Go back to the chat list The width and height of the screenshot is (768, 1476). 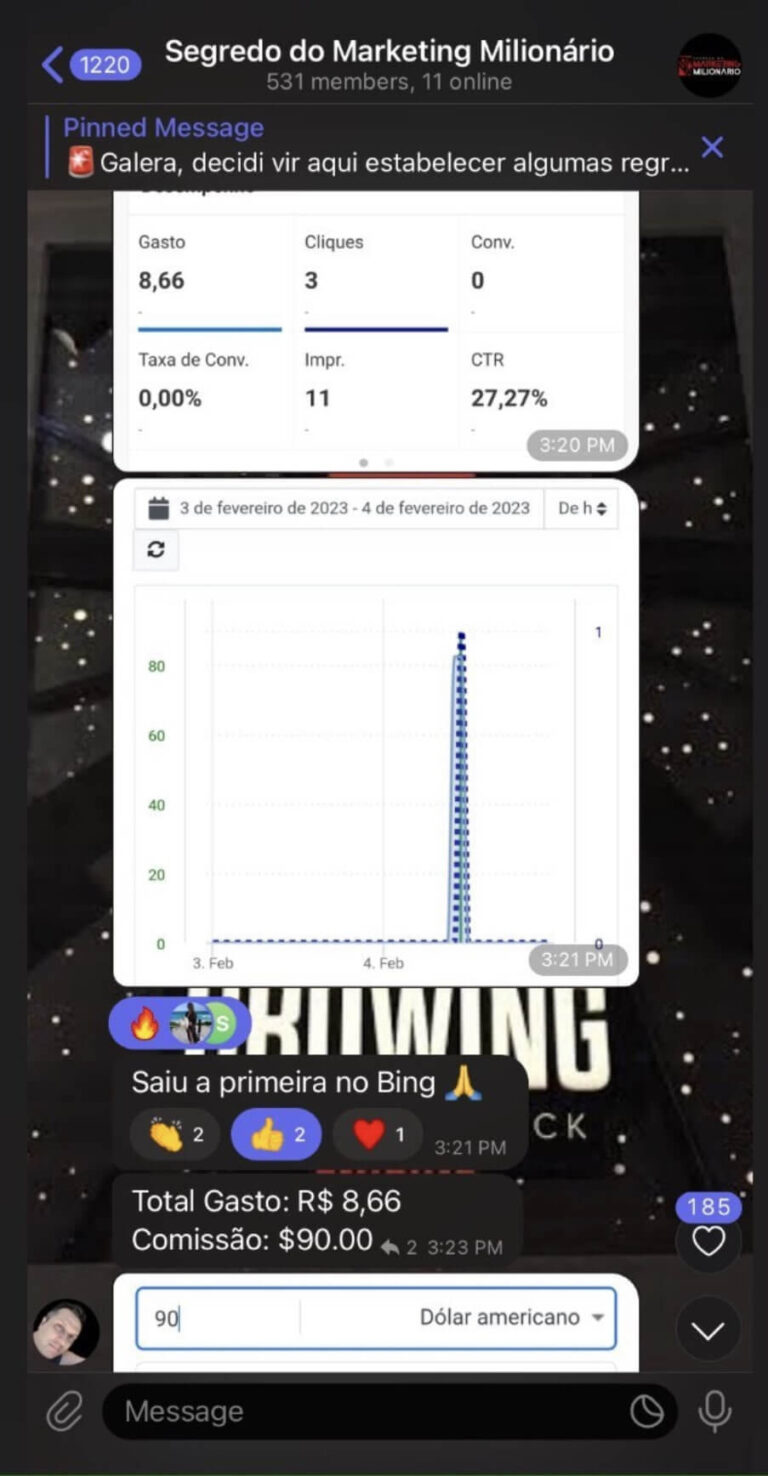pos(54,65)
